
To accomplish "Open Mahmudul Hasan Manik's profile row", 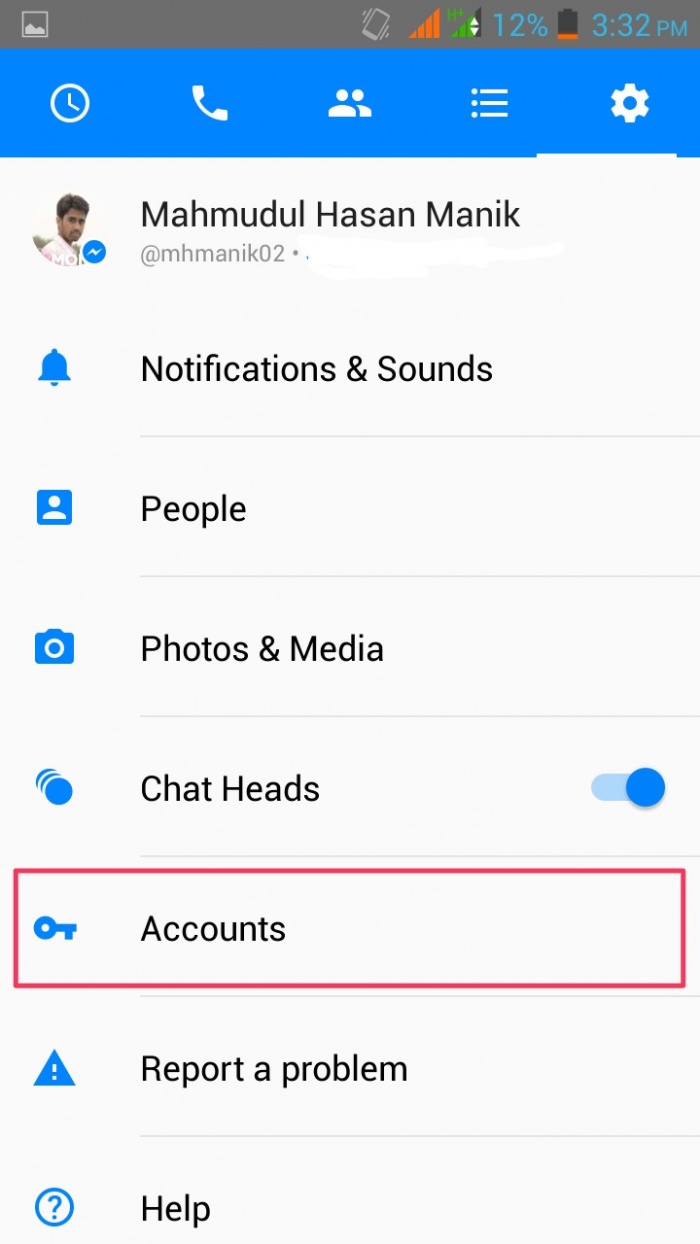I will pyautogui.click(x=330, y=228).
